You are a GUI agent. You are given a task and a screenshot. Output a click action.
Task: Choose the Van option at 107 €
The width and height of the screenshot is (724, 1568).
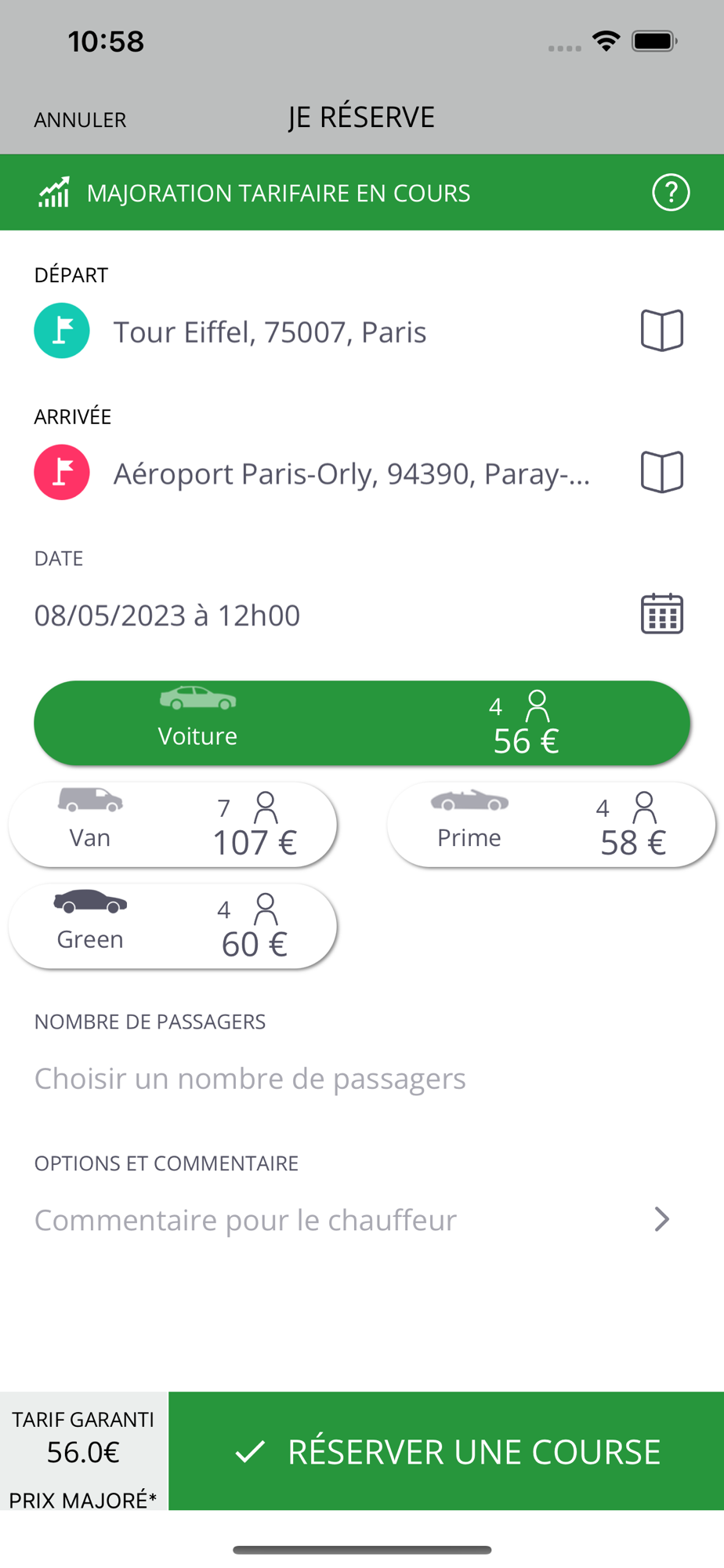173,825
